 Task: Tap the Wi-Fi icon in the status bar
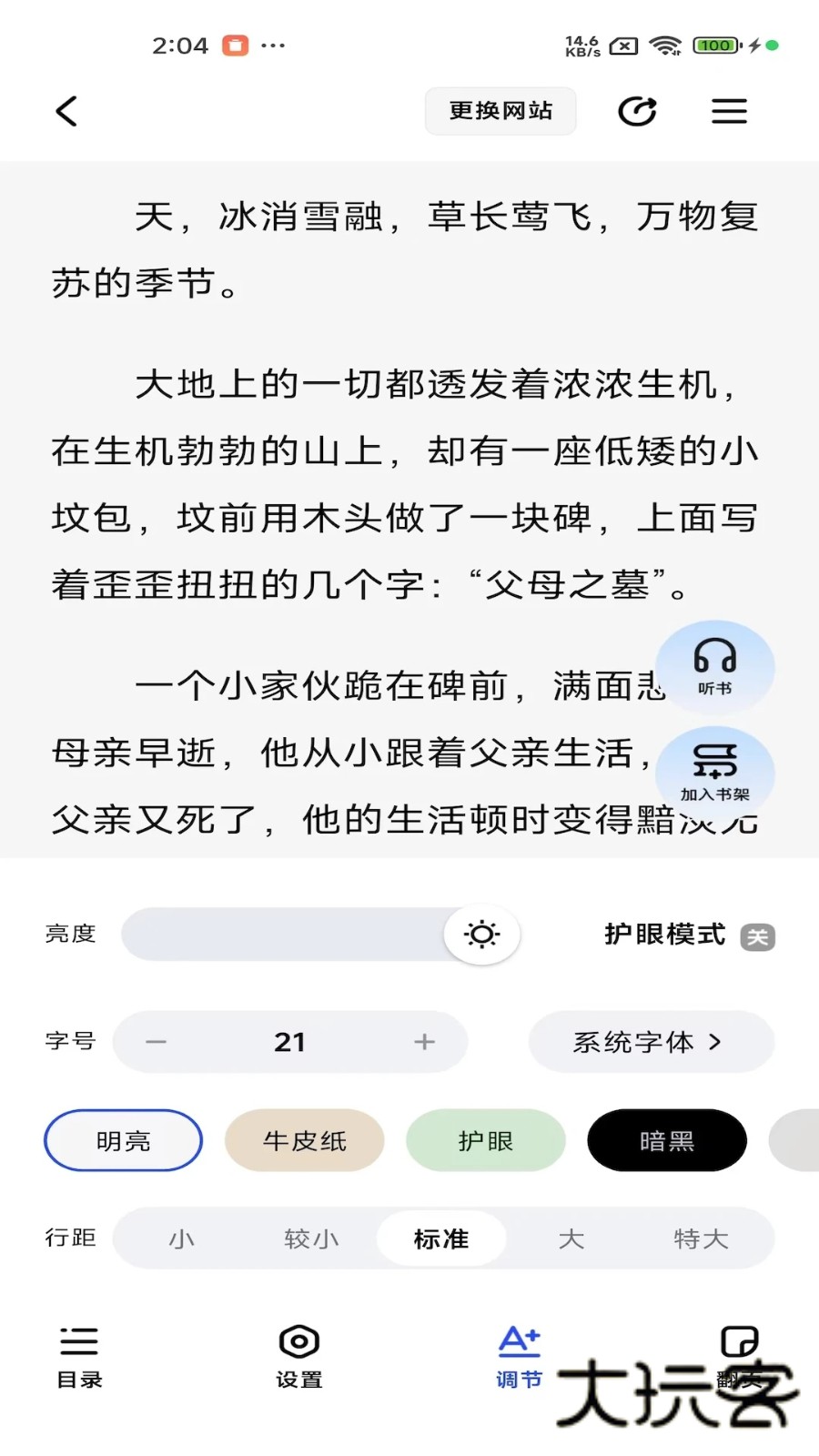pos(667,45)
